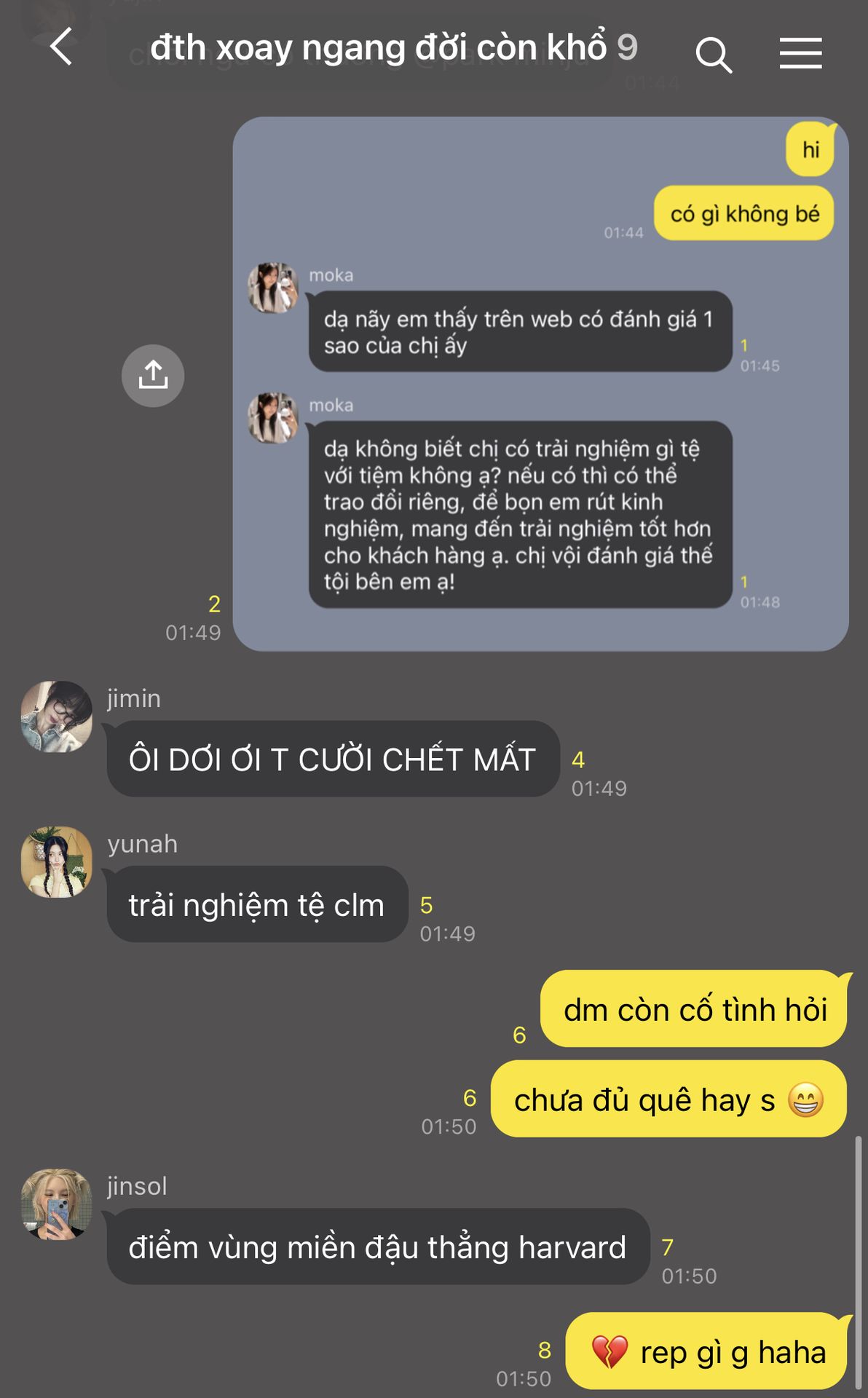View jinsol's profile picture

(x=57, y=1204)
